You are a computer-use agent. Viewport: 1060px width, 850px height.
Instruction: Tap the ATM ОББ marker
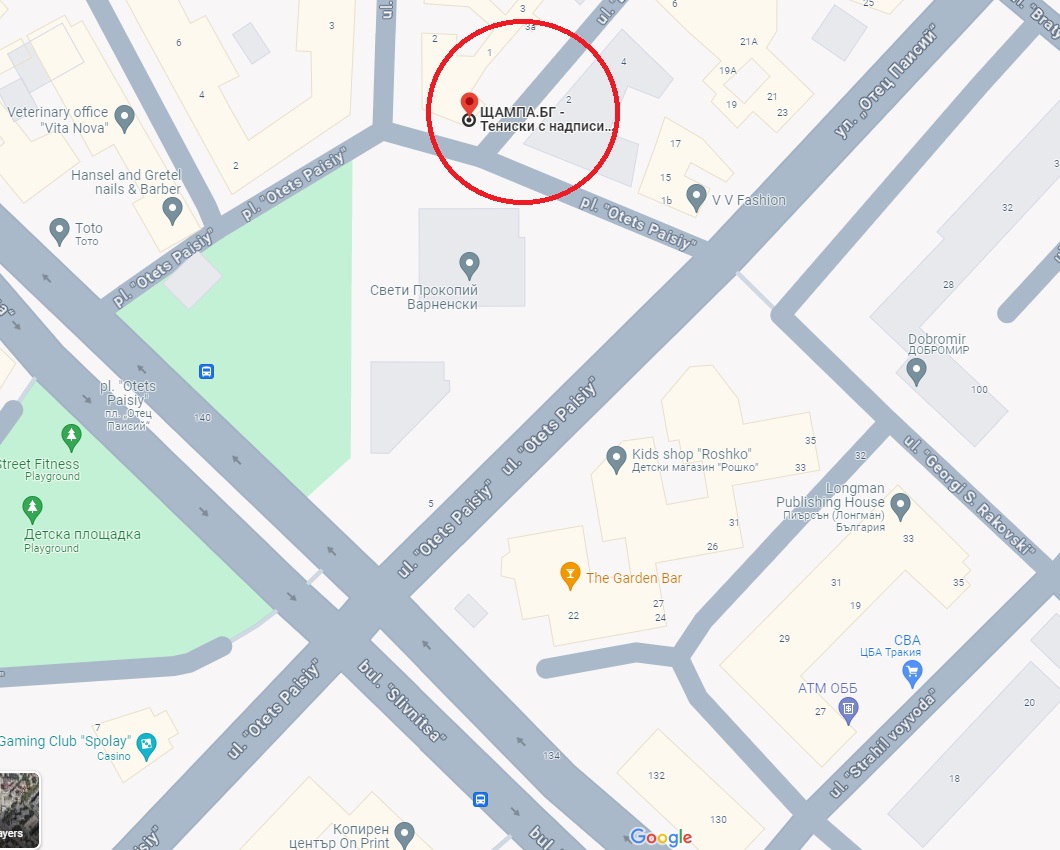point(848,710)
